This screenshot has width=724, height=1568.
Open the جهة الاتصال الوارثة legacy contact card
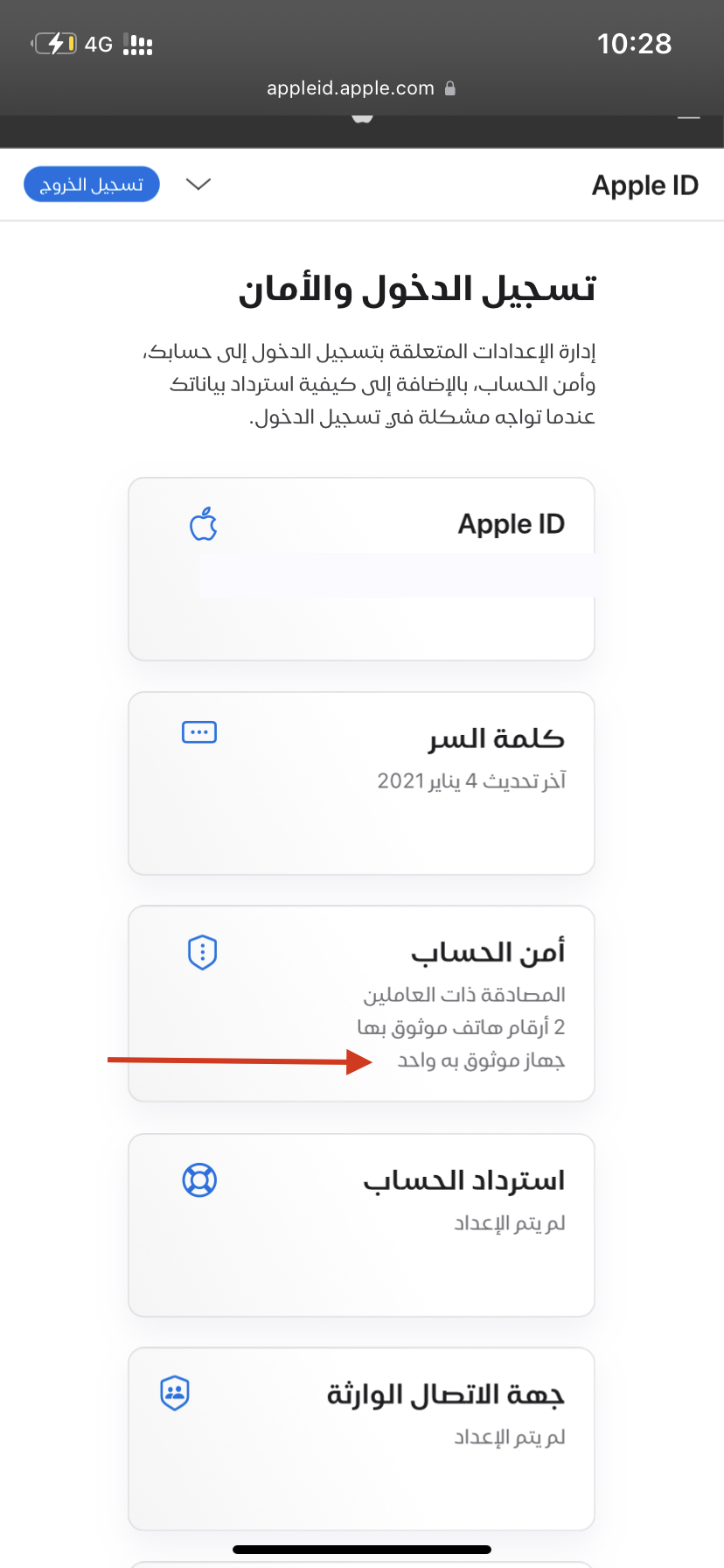[x=361, y=1438]
